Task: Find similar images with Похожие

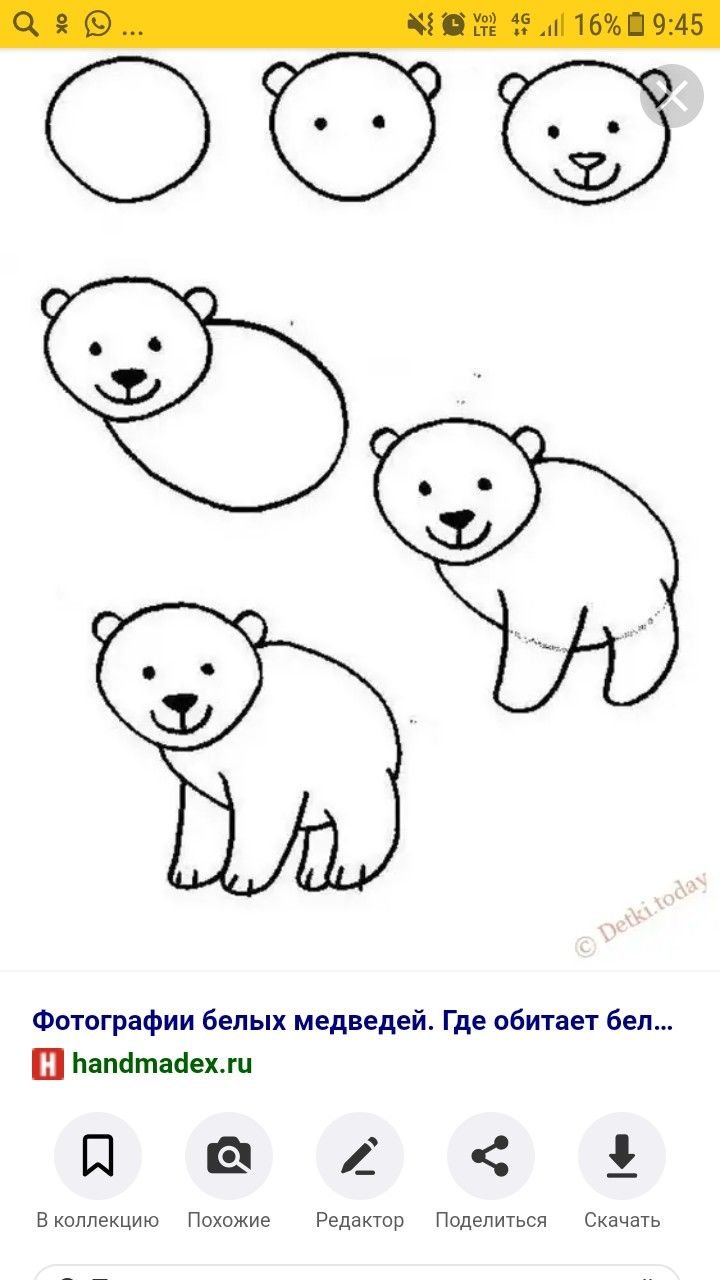Action: [x=229, y=1172]
